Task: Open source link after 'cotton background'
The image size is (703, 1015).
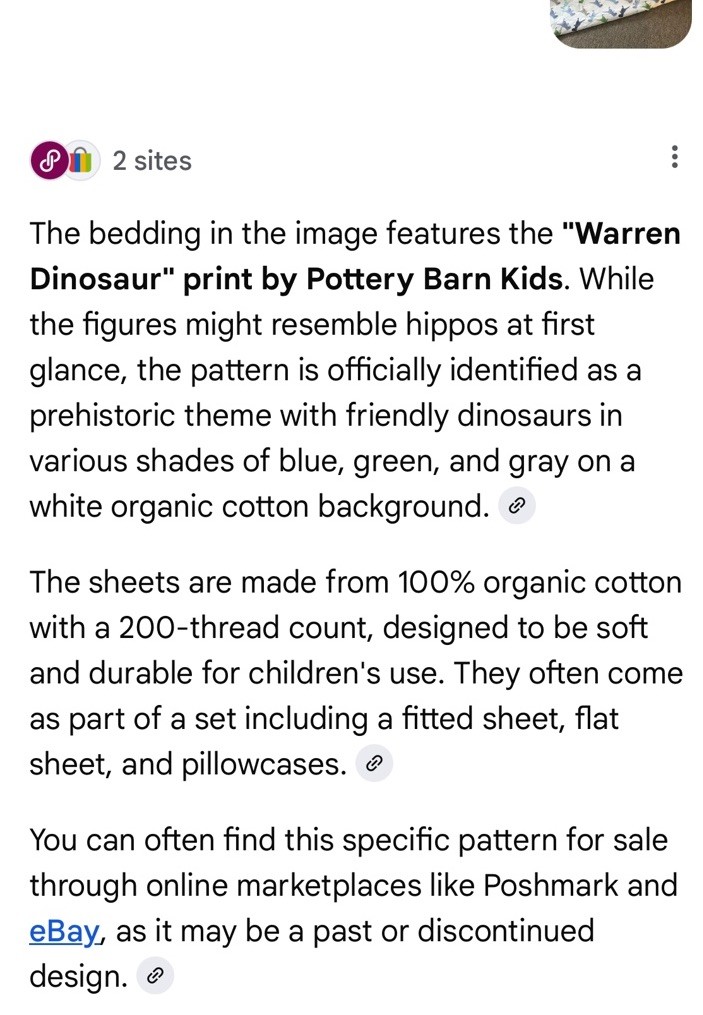Action: (x=516, y=507)
